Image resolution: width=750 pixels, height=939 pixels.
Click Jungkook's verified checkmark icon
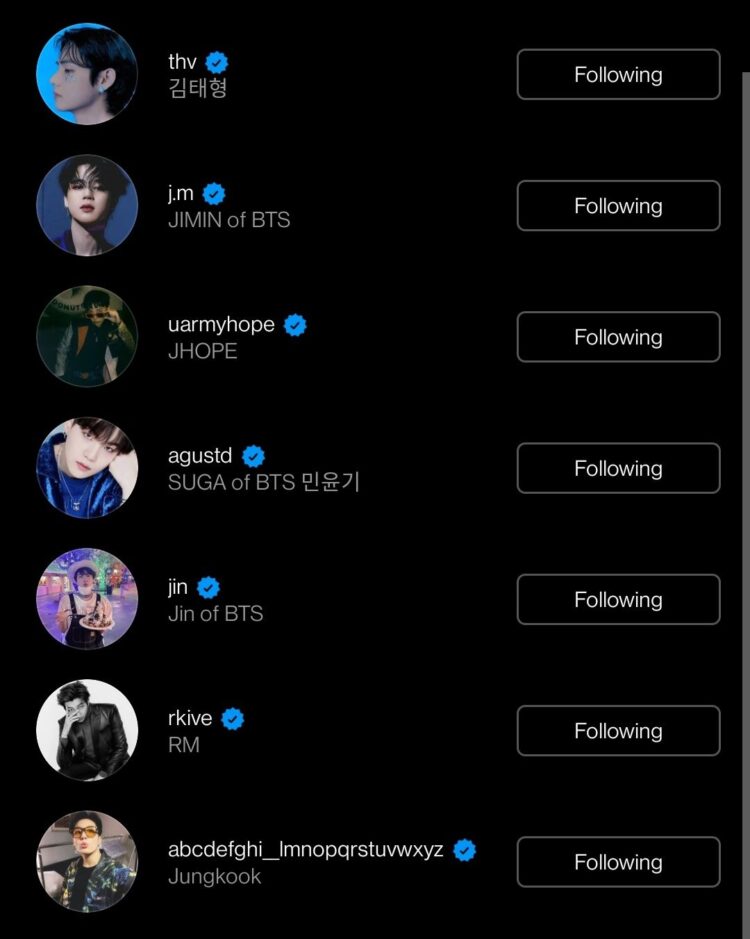click(x=465, y=848)
